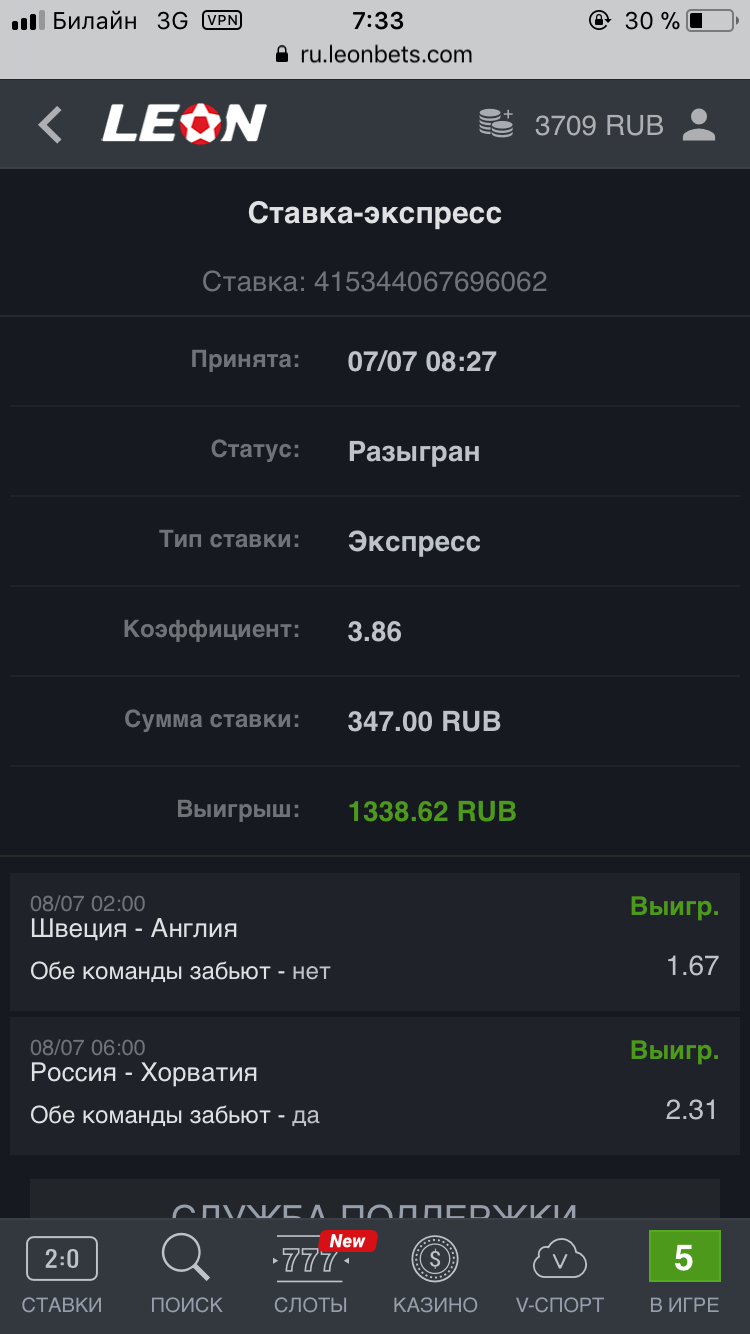Select the Казино tab
Screen dimensions: 750x1334
click(x=435, y=1276)
